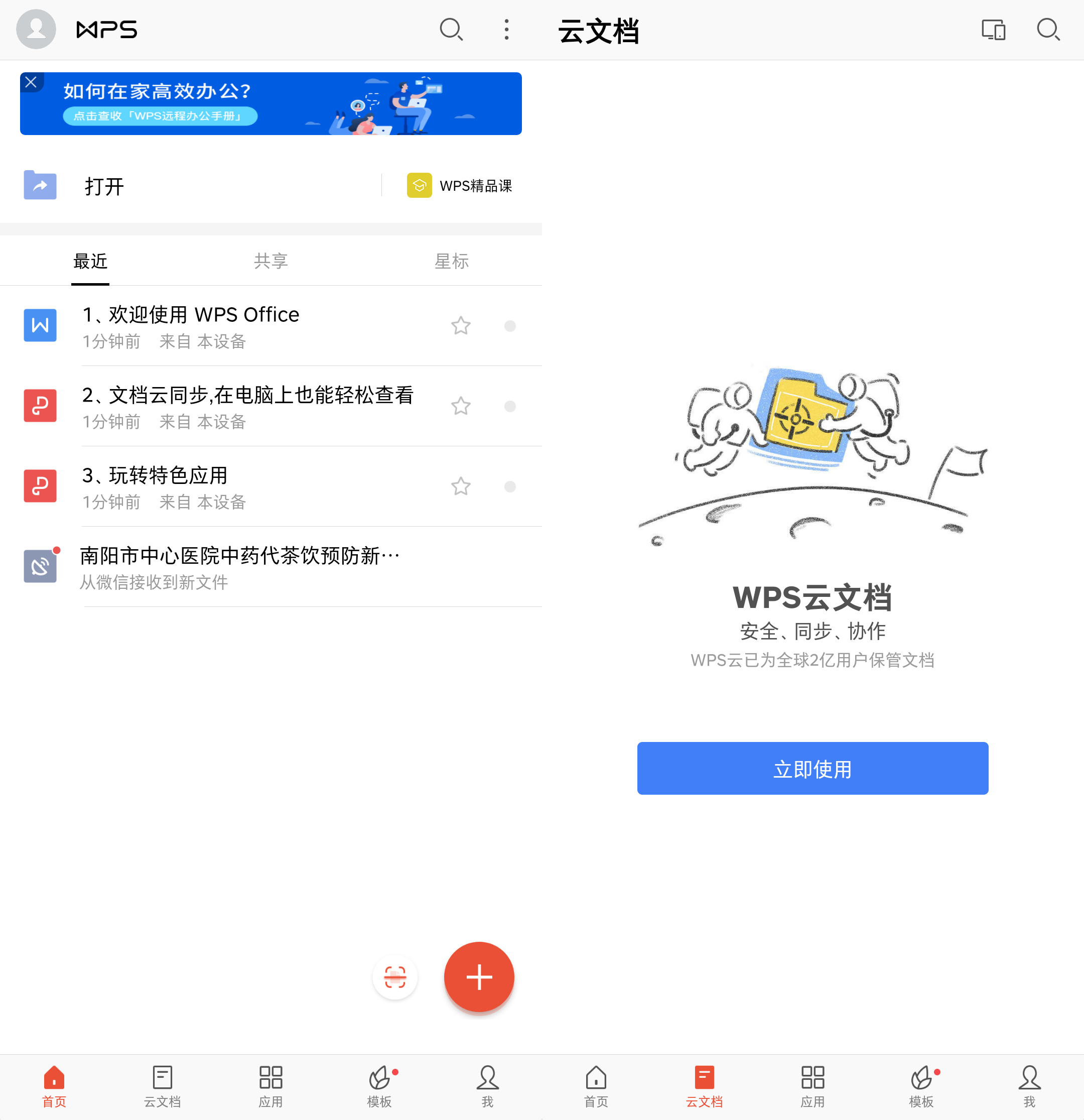The height and width of the screenshot is (1120, 1084).
Task: Dismiss the remote office banner
Action: [x=31, y=82]
